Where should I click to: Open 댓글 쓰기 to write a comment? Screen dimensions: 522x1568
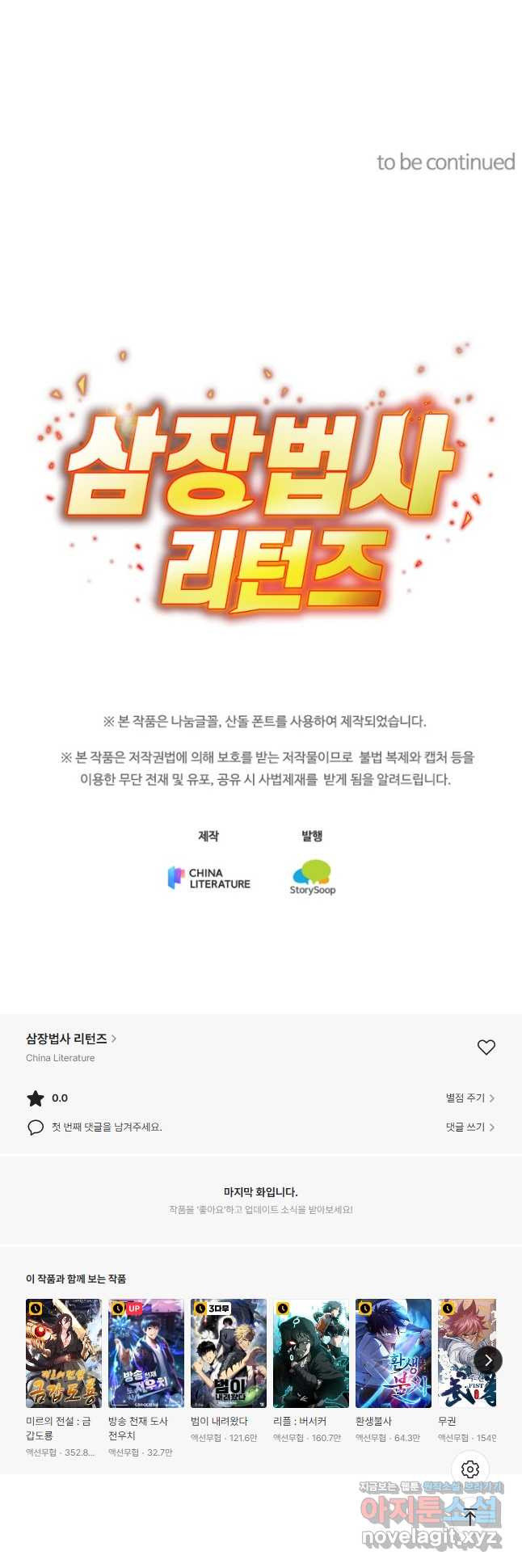point(469,1127)
